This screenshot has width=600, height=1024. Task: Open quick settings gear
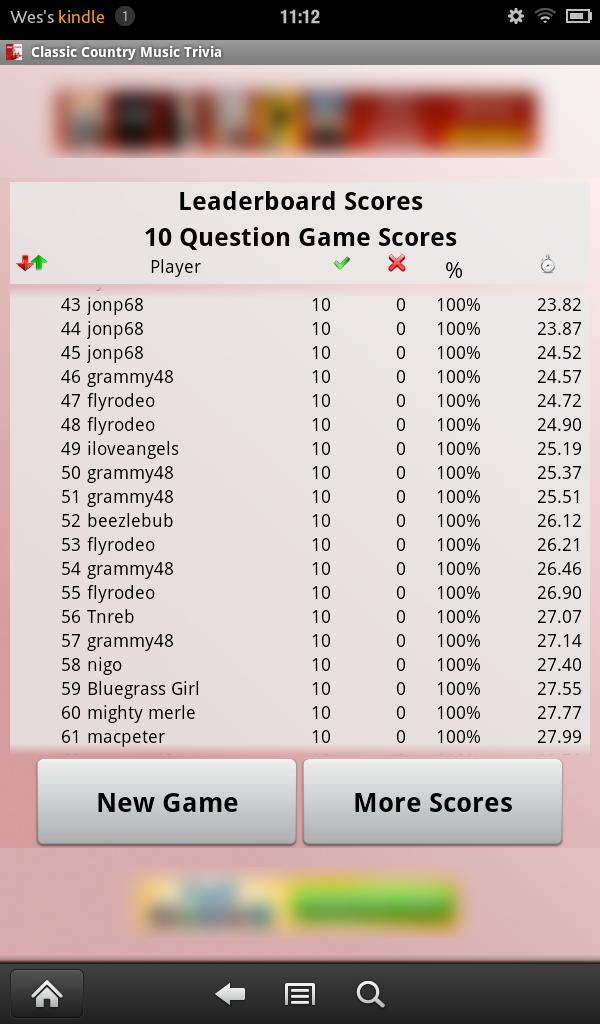(x=516, y=16)
